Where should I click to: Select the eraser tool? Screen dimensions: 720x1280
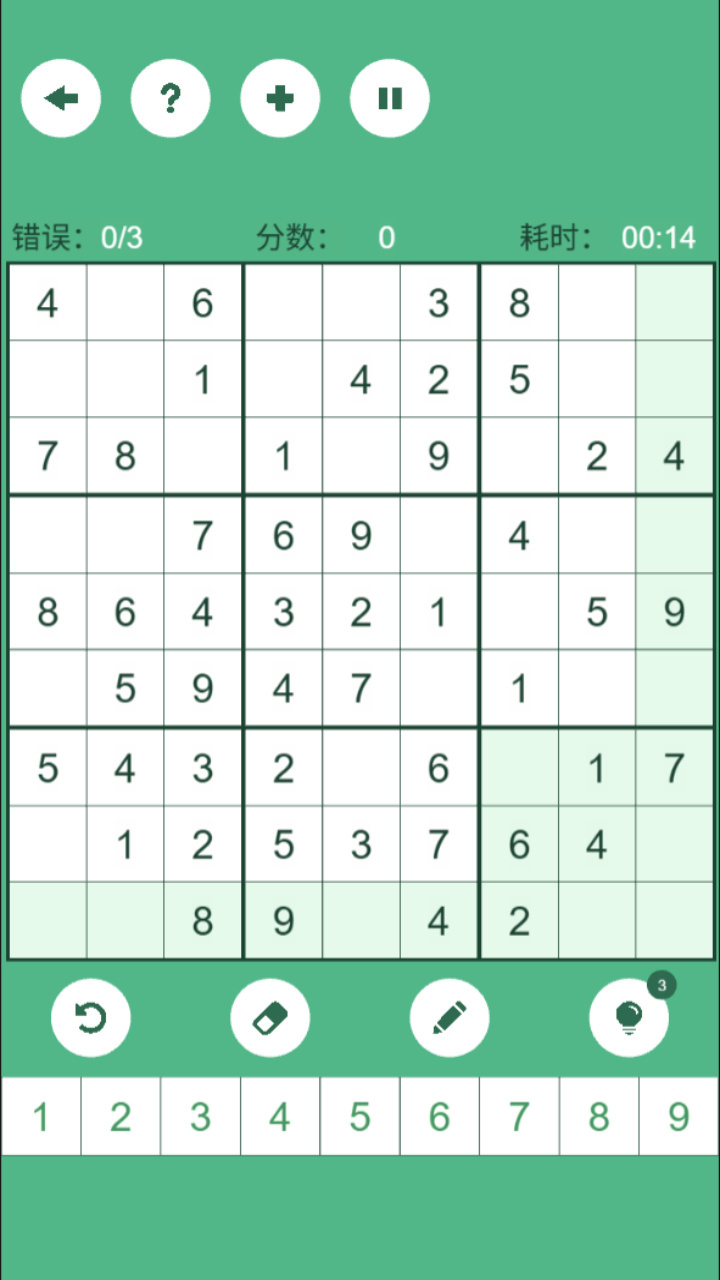click(270, 1018)
